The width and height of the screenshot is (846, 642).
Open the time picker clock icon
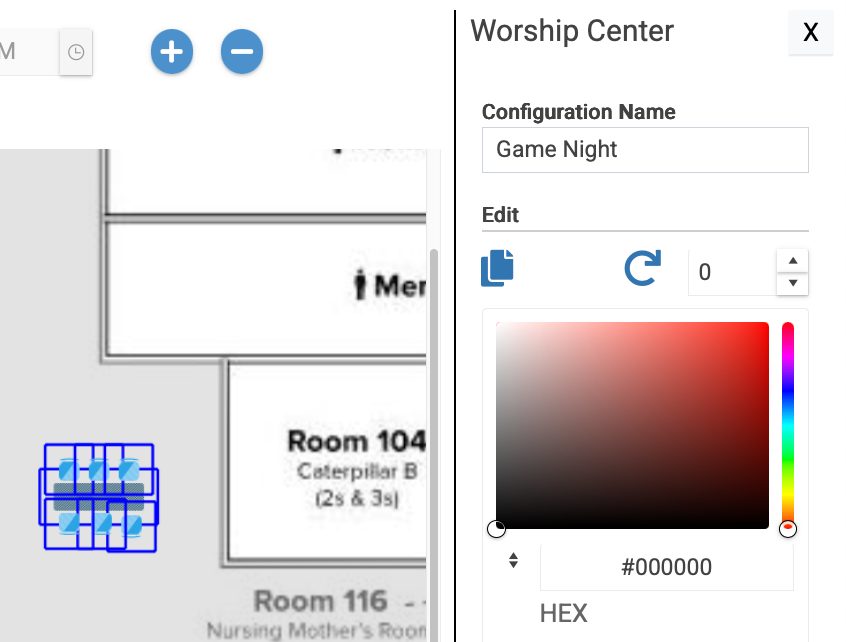coord(76,52)
